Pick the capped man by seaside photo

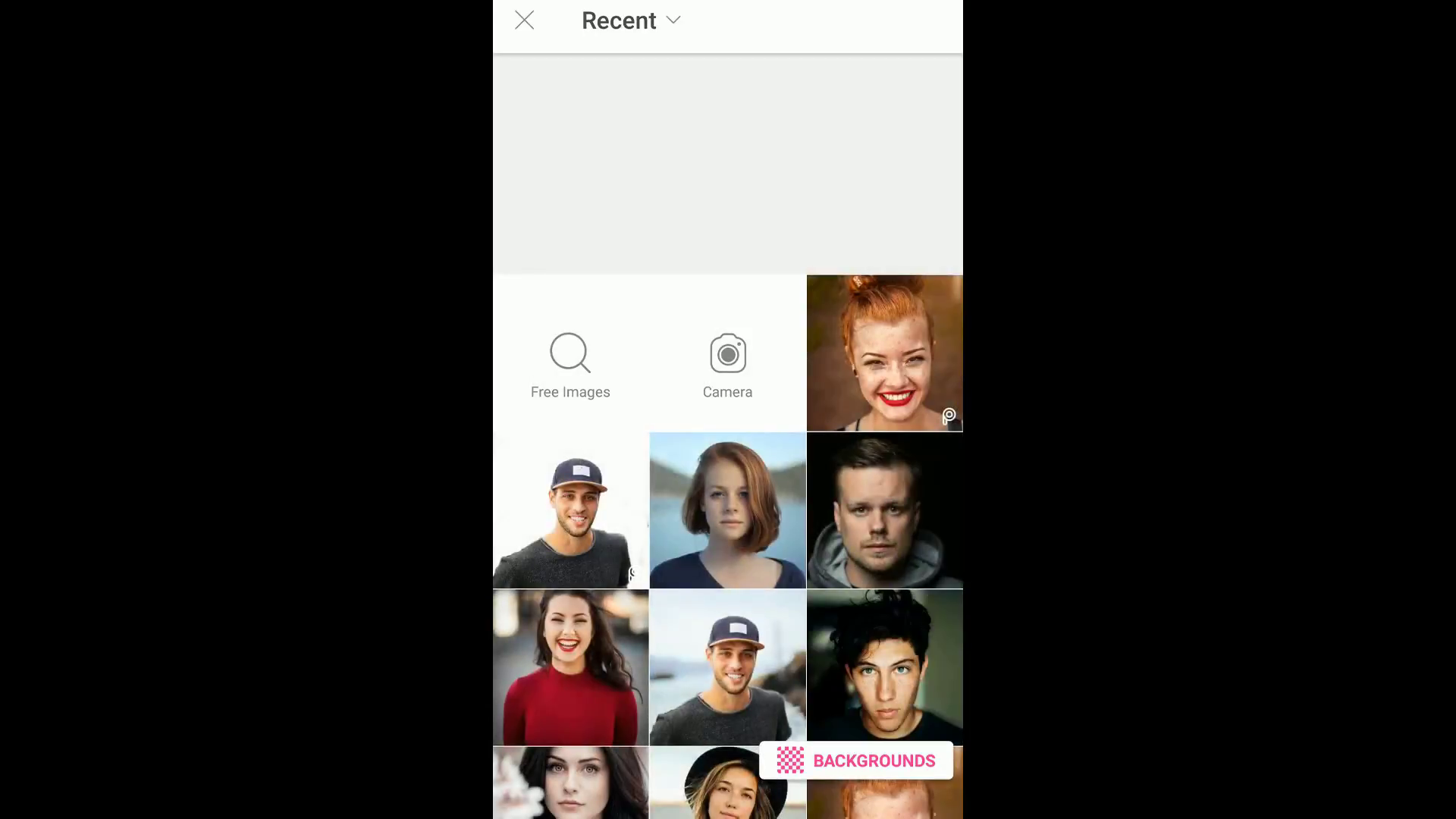coord(727,667)
